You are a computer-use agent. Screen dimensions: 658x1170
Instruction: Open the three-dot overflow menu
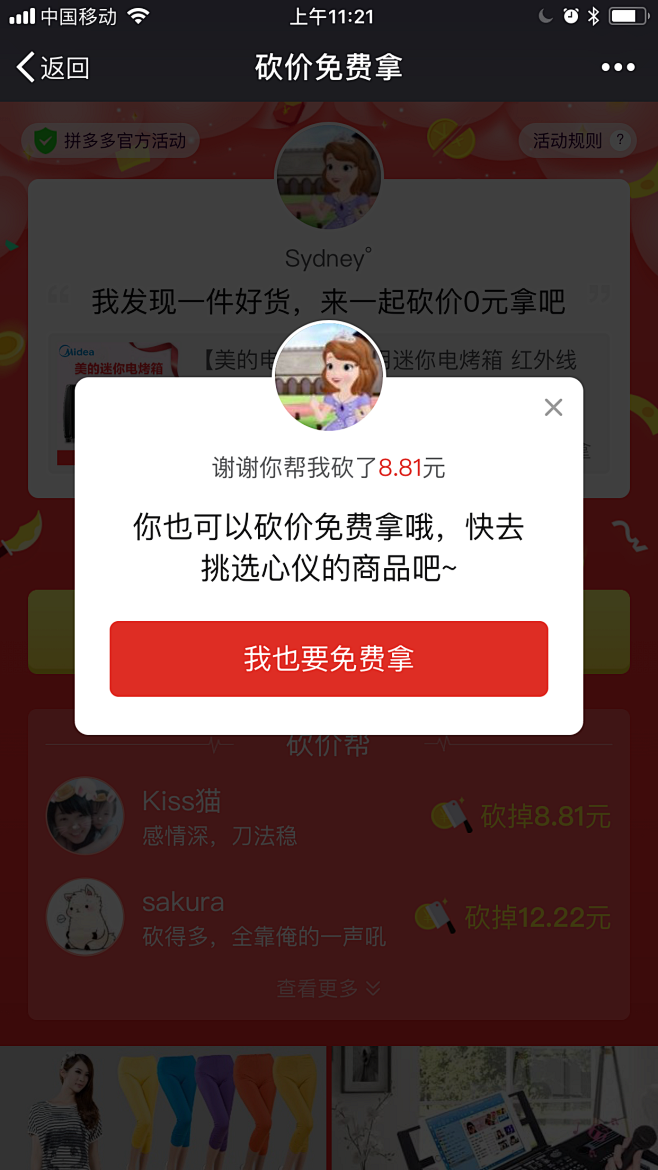pyautogui.click(x=617, y=68)
